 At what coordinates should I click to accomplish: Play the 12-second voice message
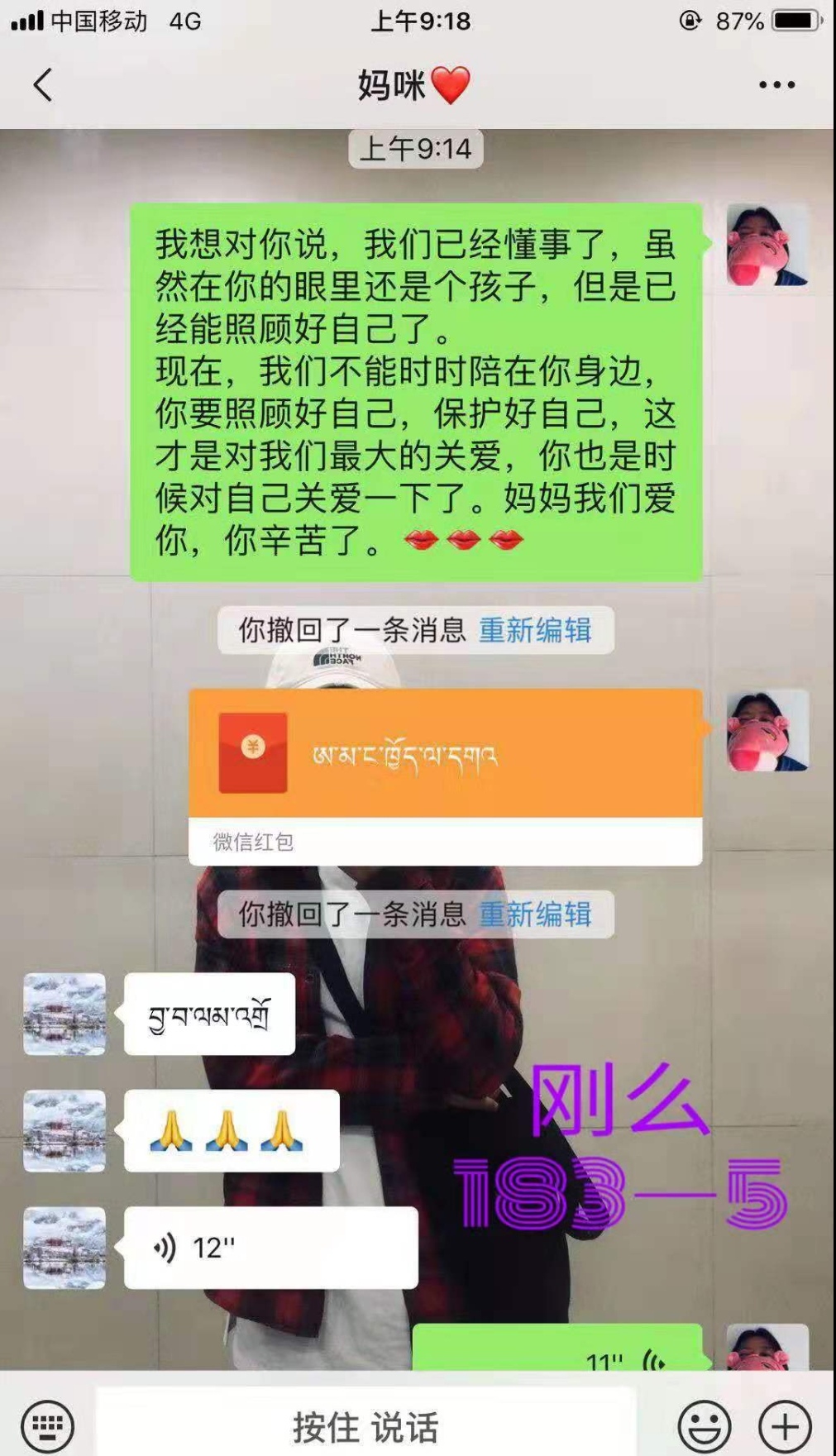270,1247
